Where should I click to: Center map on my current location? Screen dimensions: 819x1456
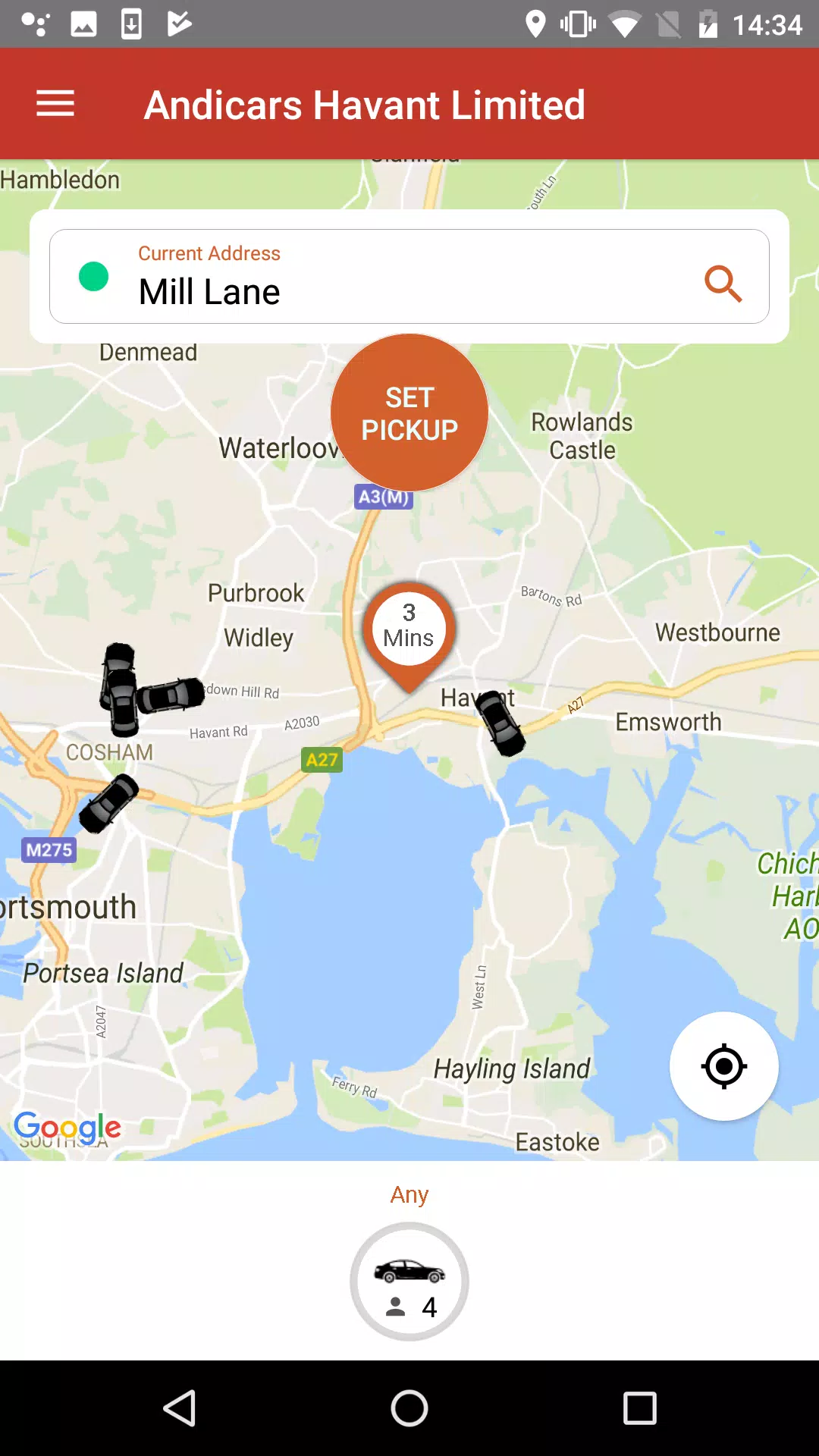pyautogui.click(x=724, y=1066)
